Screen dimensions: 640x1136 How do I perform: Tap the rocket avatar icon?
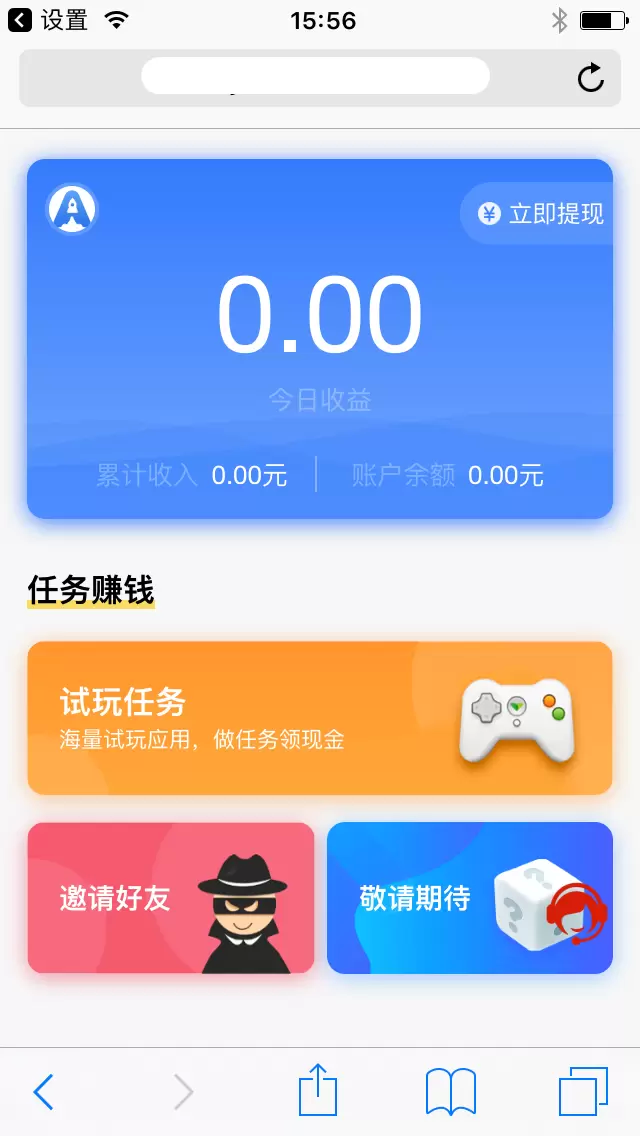pos(71,209)
